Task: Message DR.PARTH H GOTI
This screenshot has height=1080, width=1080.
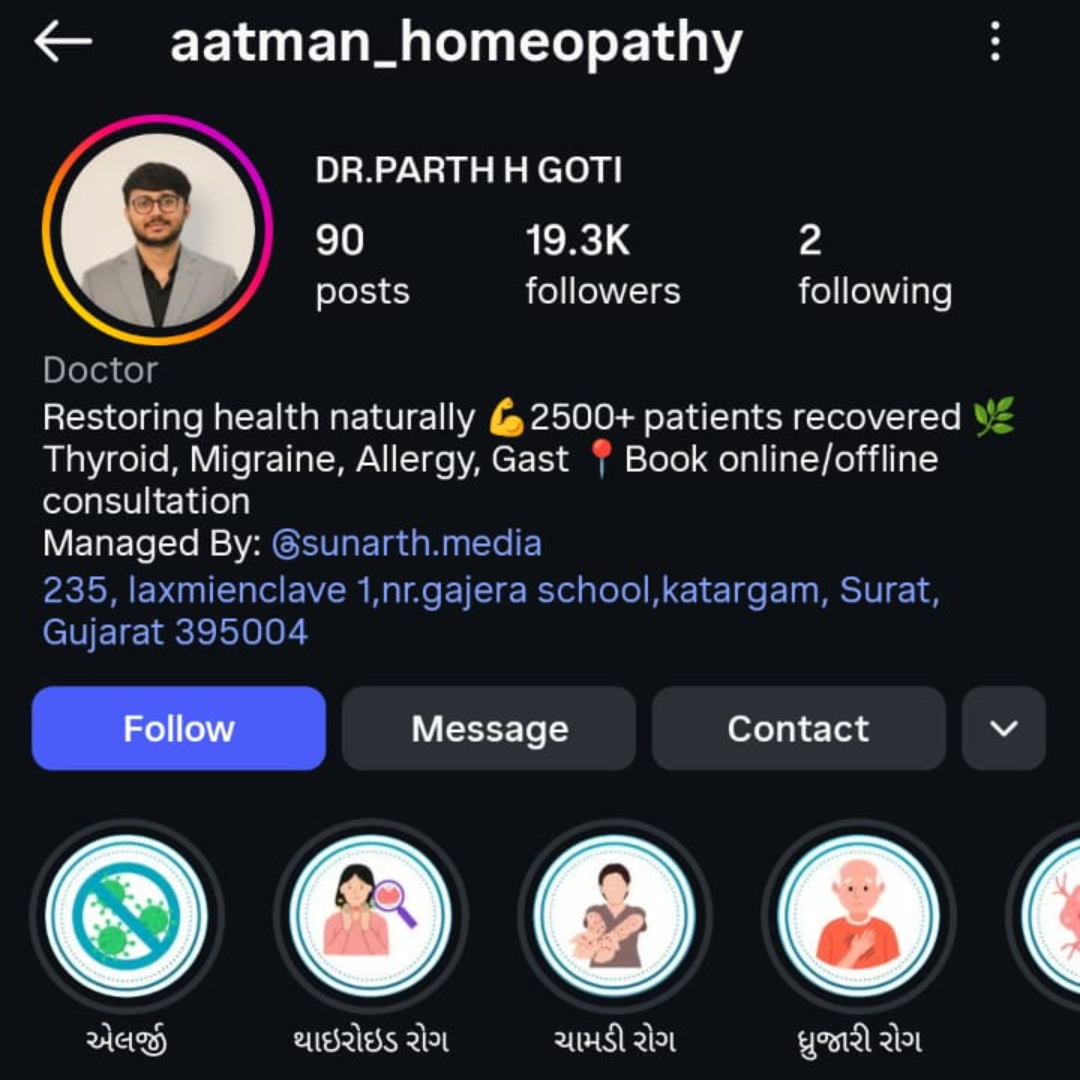Action: (489, 728)
